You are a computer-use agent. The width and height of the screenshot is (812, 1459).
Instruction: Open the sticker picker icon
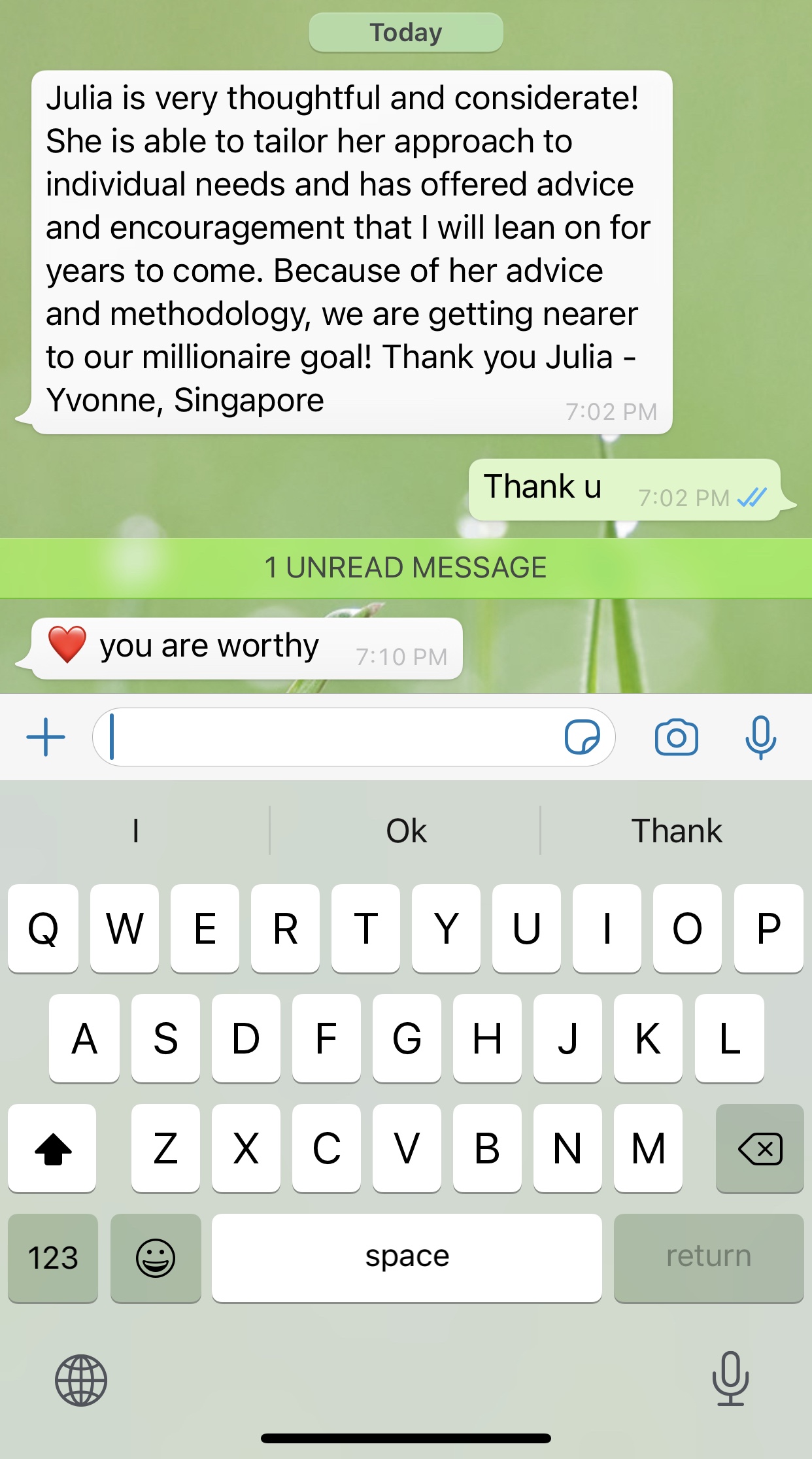[582, 737]
